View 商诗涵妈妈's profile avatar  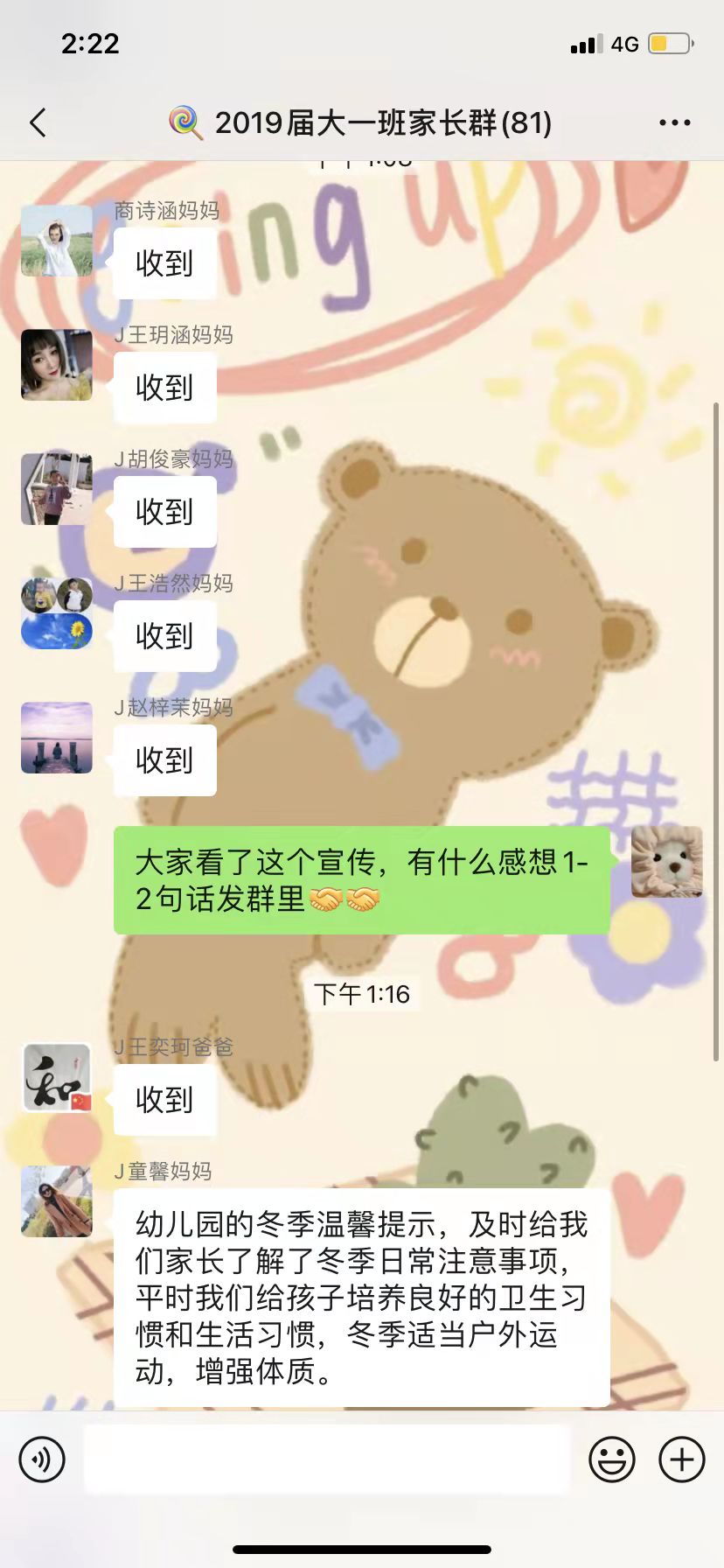pyautogui.click(x=57, y=241)
